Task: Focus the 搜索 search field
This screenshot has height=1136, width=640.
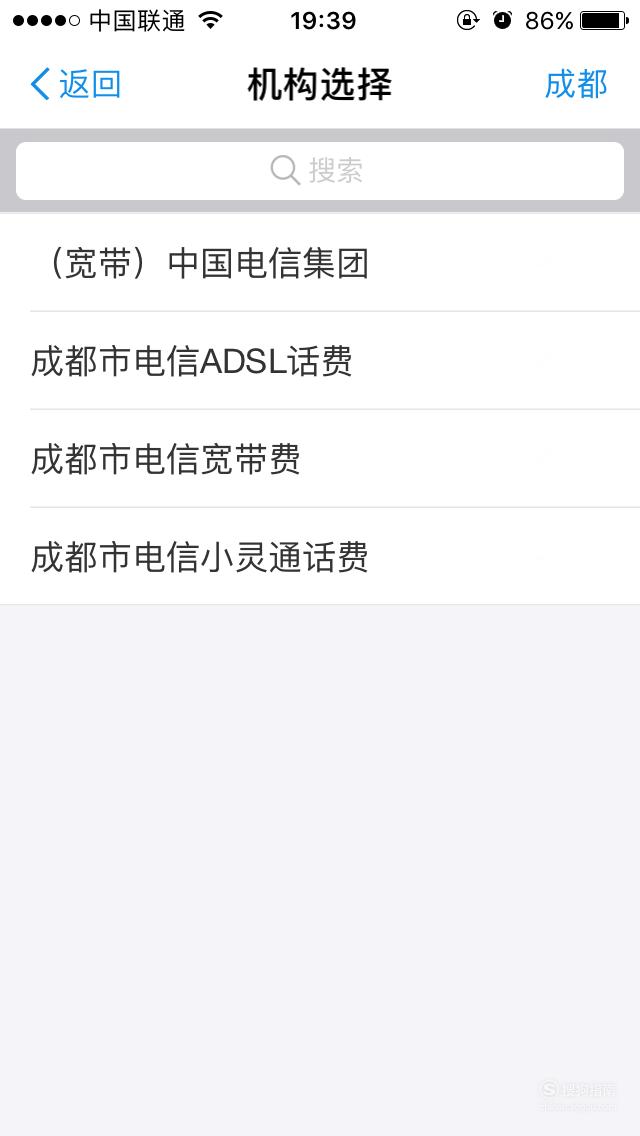Action: [x=320, y=171]
